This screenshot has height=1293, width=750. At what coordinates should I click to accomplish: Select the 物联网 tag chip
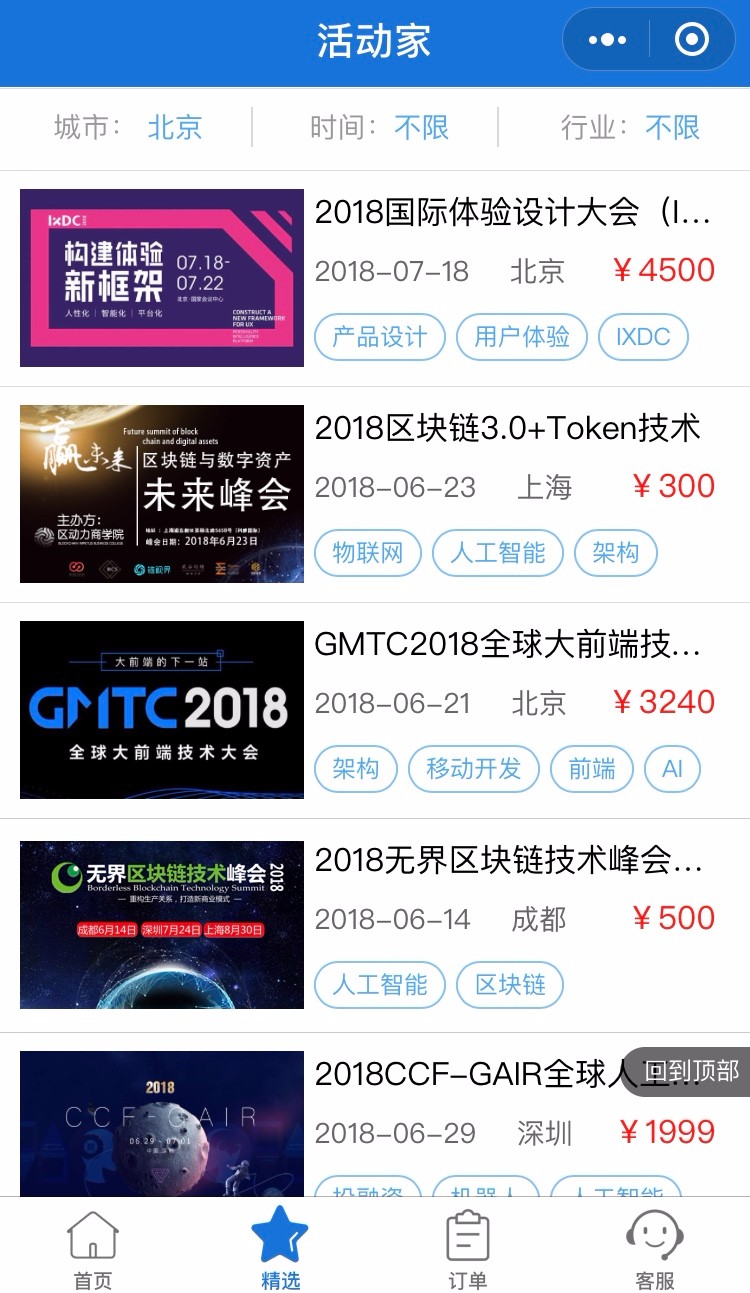point(368,553)
